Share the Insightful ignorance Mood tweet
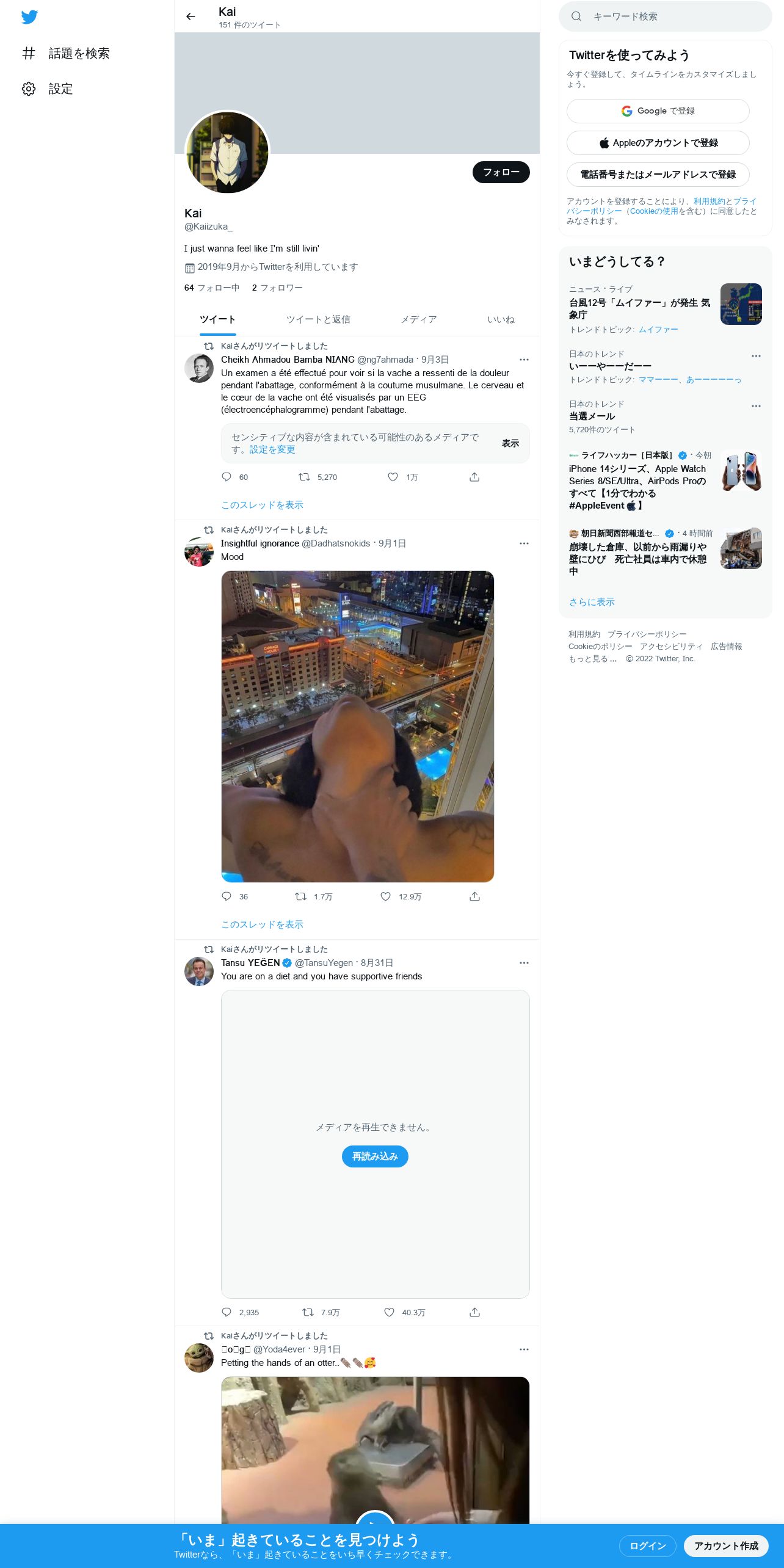The width and height of the screenshot is (784, 1568). pyautogui.click(x=474, y=896)
